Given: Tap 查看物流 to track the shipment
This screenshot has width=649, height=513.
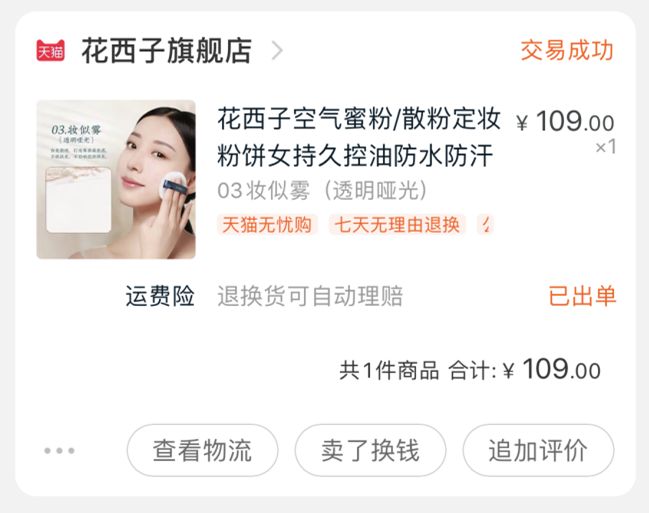Looking at the screenshot, I should pos(201,451).
